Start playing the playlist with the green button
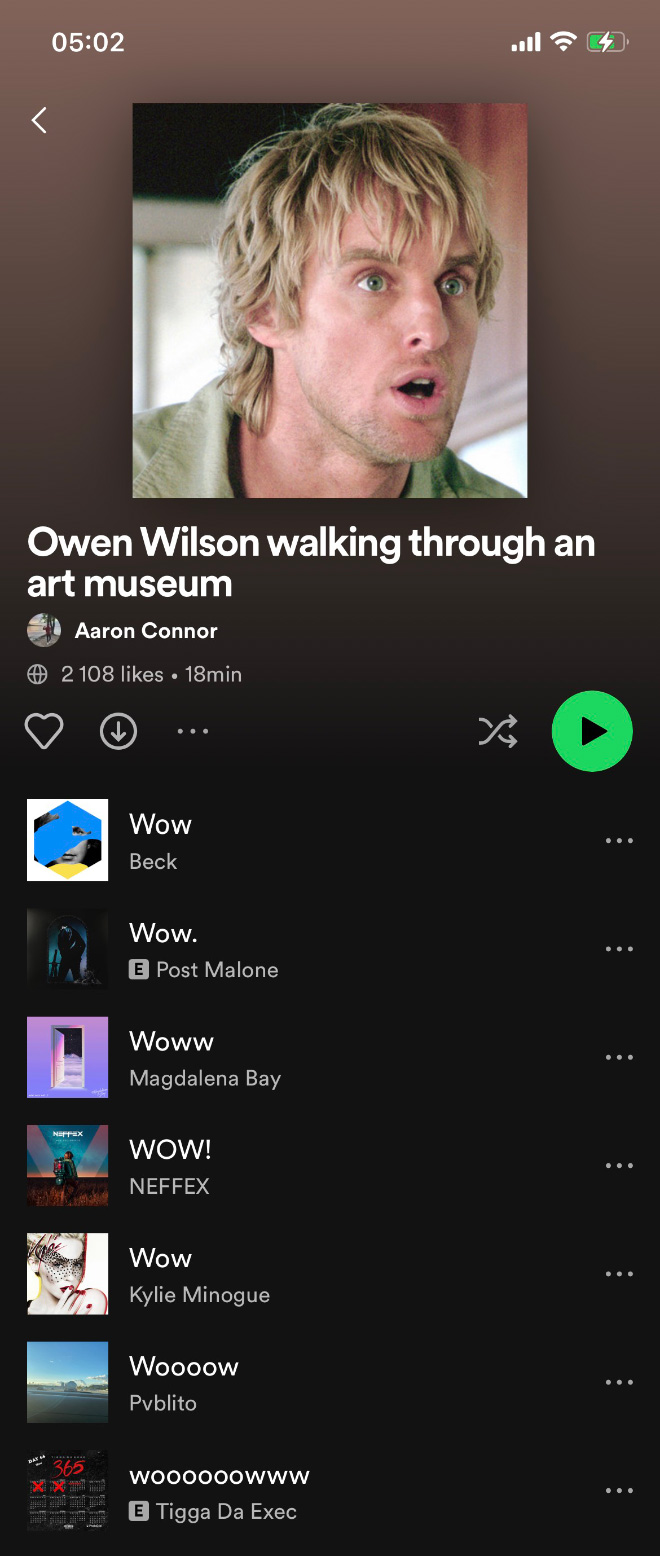The image size is (660, 1556). (x=592, y=731)
